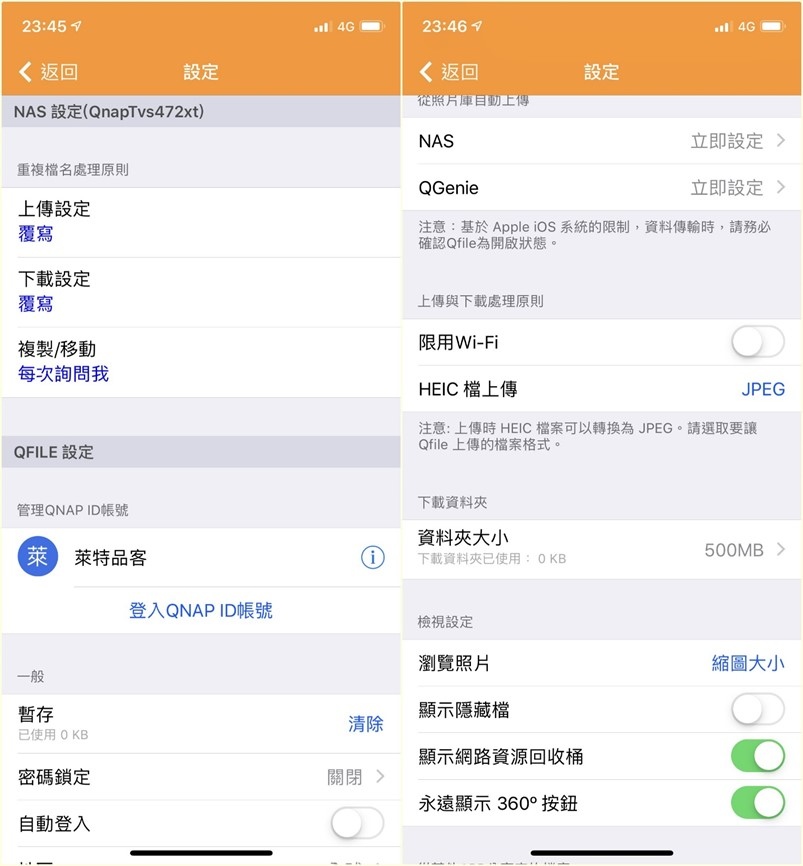
Task: Open the 上傳設定 duplicate file rule
Action: 200,221
